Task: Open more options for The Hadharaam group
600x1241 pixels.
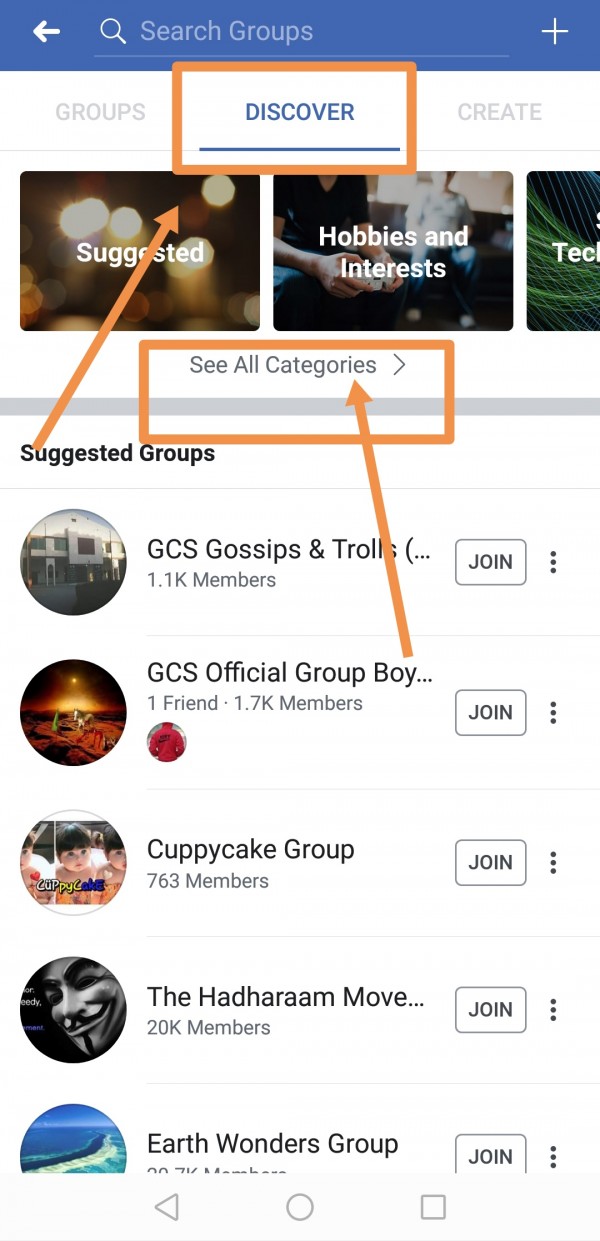Action: pyautogui.click(x=553, y=1010)
